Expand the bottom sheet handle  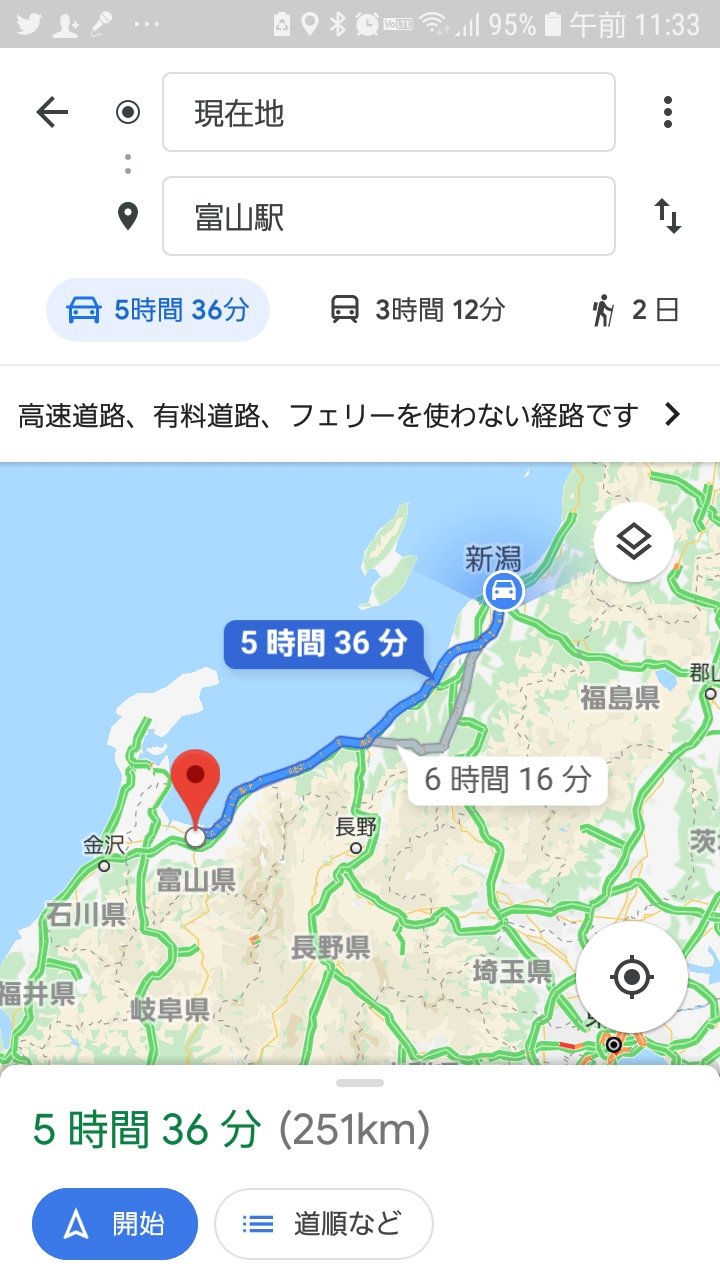coord(360,1083)
